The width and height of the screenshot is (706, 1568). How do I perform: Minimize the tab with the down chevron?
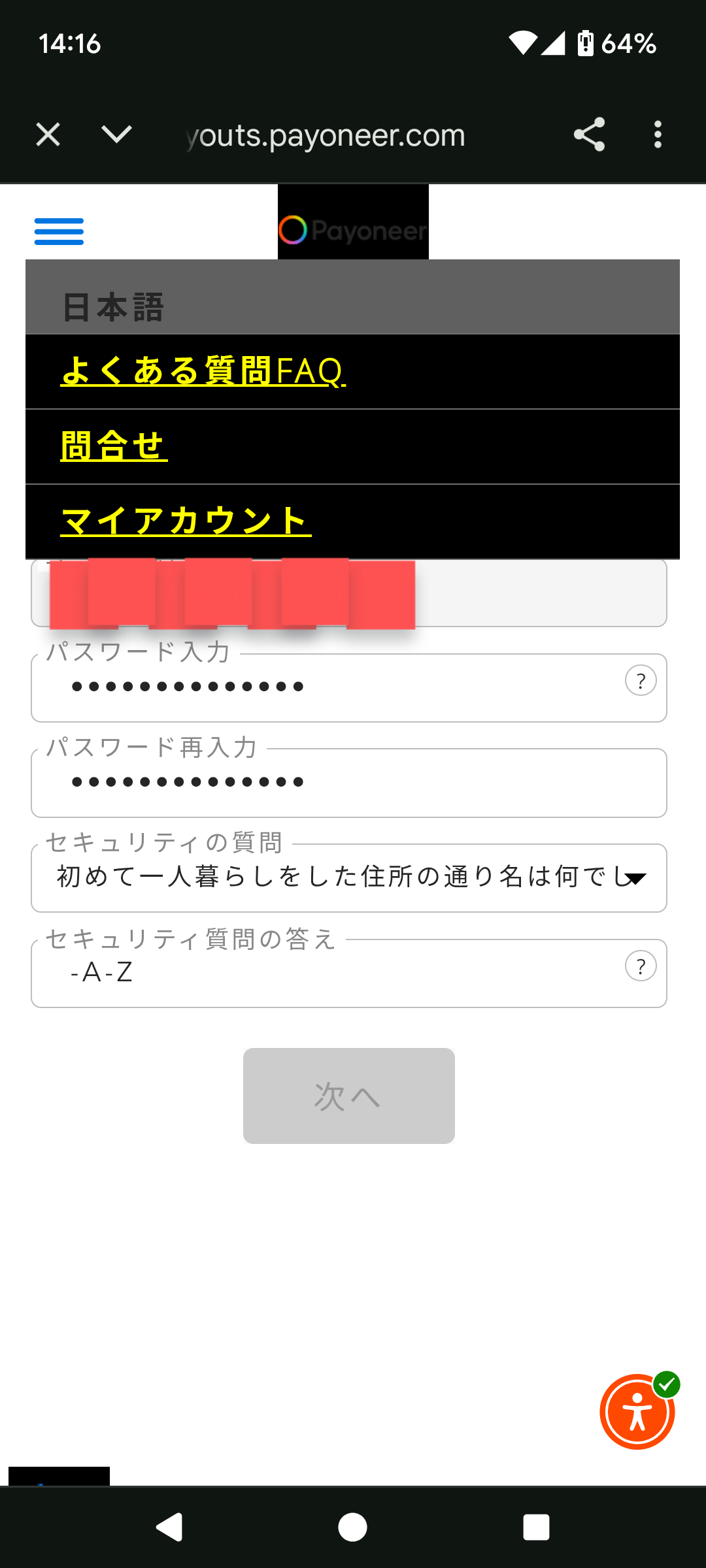[x=117, y=135]
